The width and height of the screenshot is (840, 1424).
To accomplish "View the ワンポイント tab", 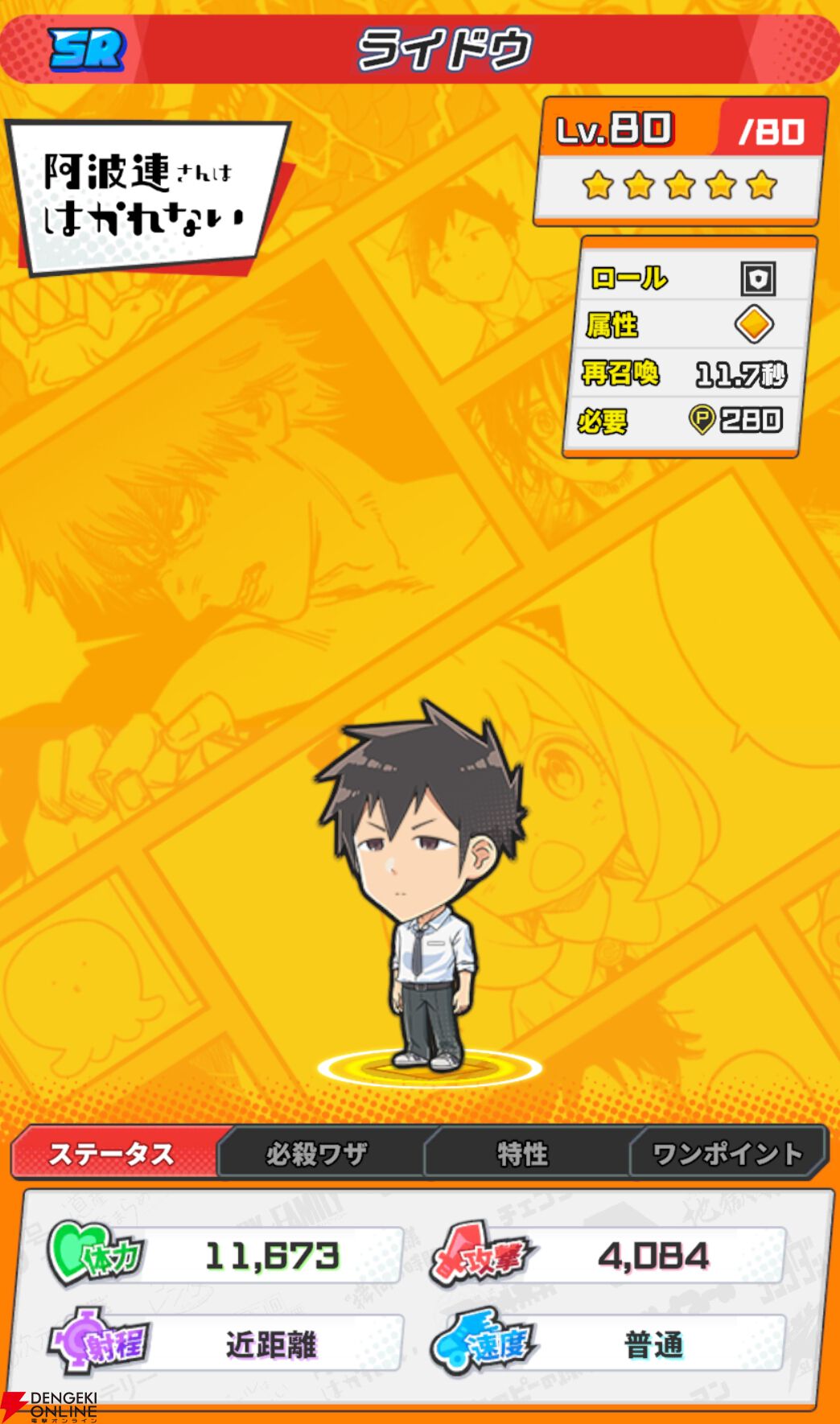I will click(x=727, y=1154).
